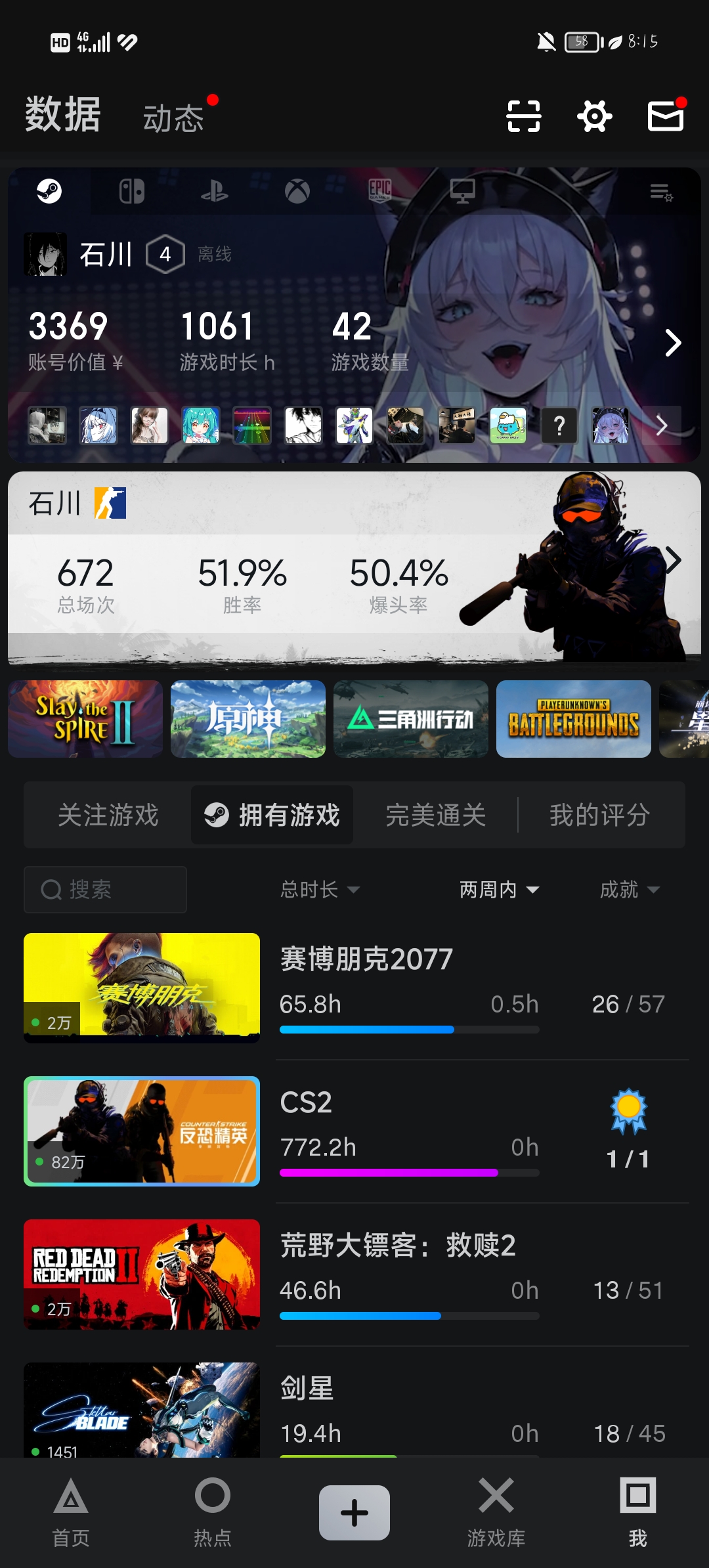
Task: Select the Nintendo Switch platform tab
Action: 131,192
